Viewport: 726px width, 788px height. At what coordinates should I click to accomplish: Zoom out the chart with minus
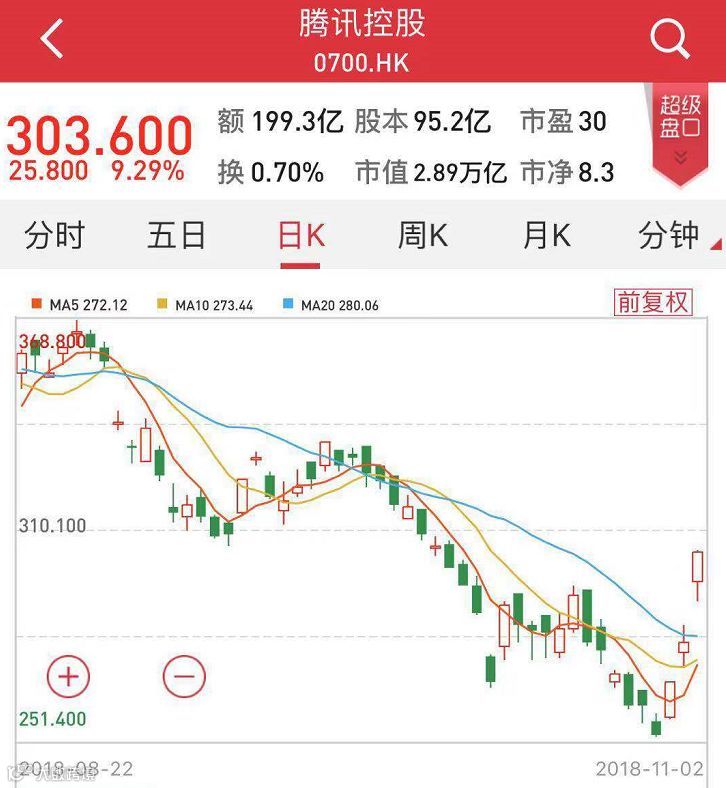(184, 677)
